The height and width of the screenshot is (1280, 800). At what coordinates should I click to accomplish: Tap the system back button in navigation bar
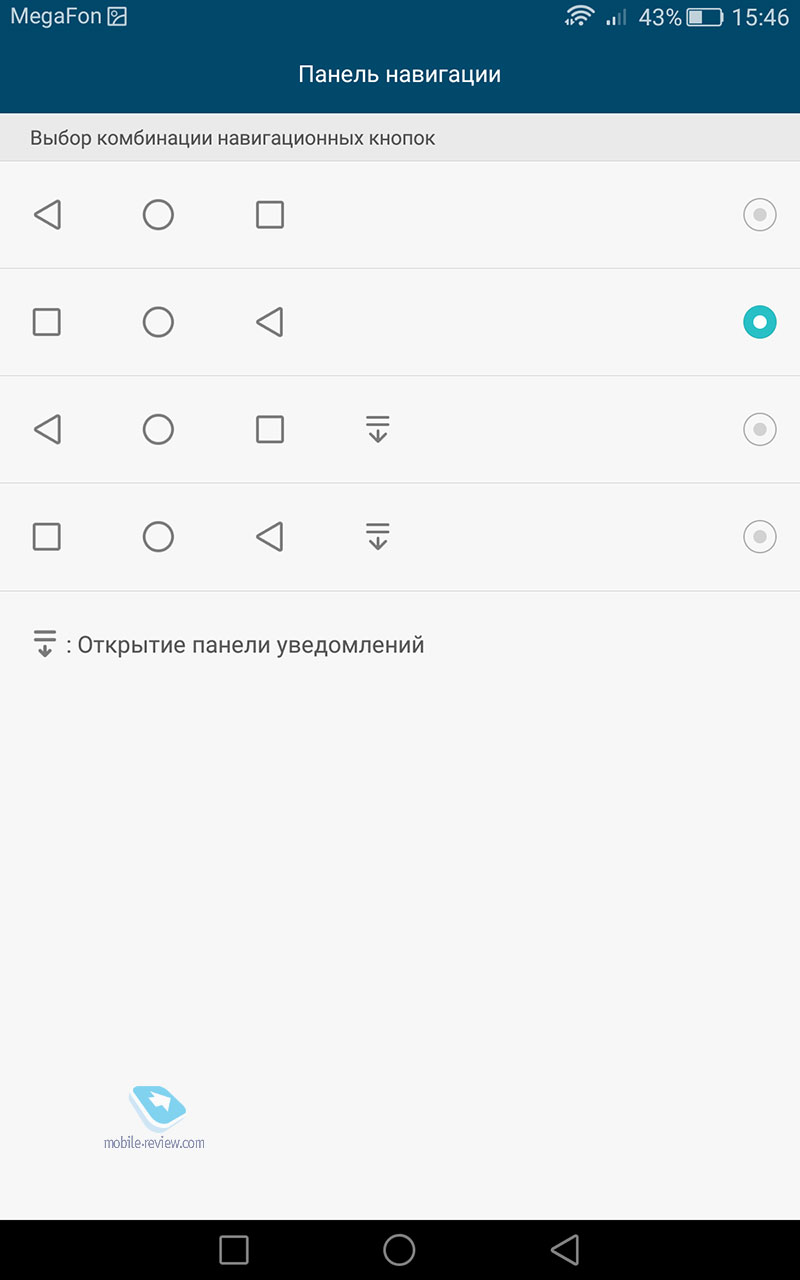pos(565,1249)
